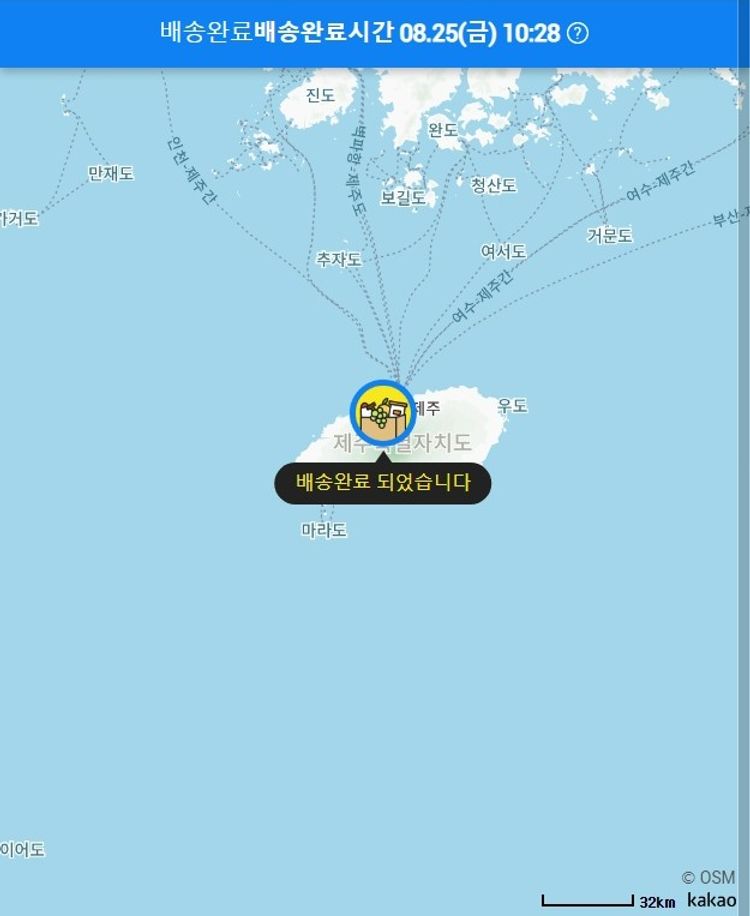The height and width of the screenshot is (916, 750).
Task: Tap the delivery package marker on Jeju
Action: (x=382, y=414)
